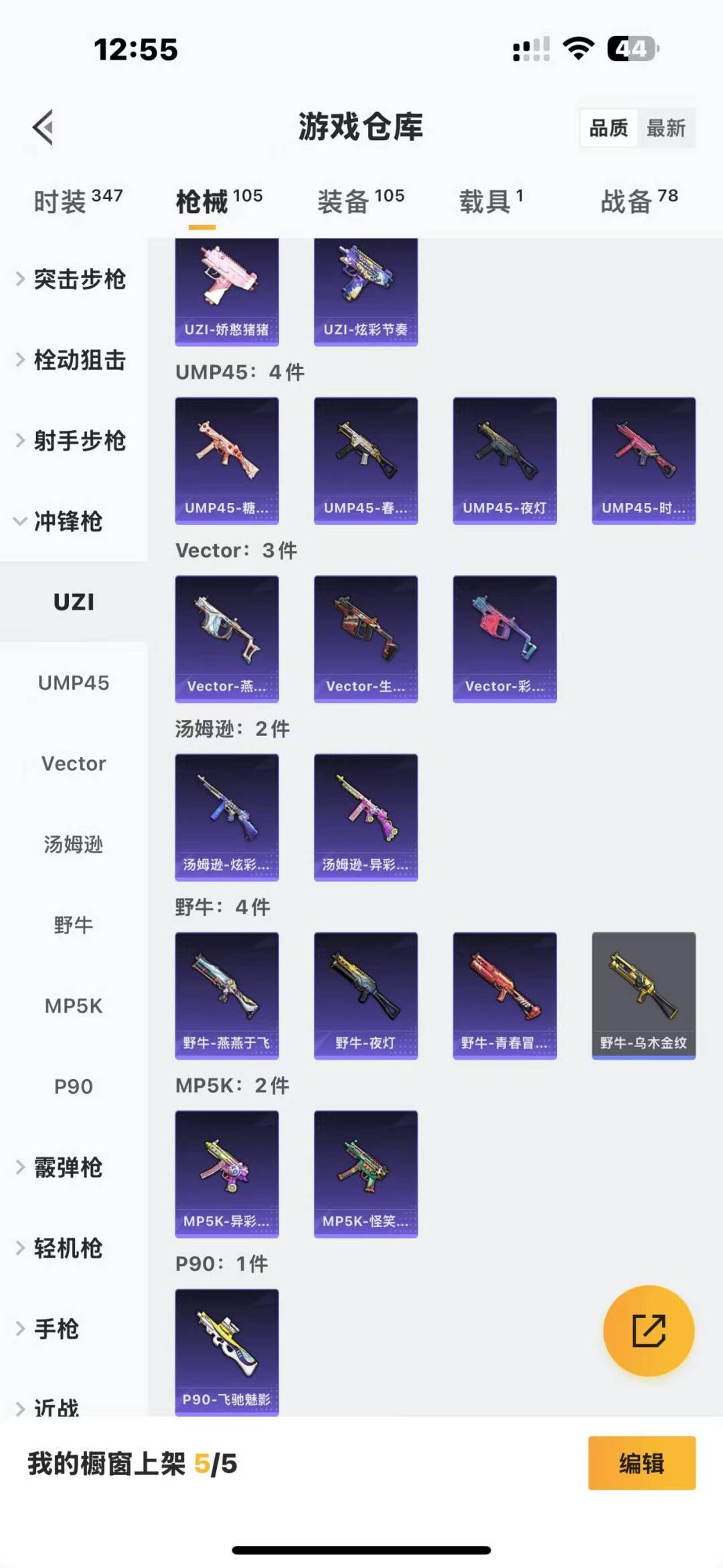Open the P90-飞驰魅影 skin
The height and width of the screenshot is (1568, 723).
[227, 1352]
